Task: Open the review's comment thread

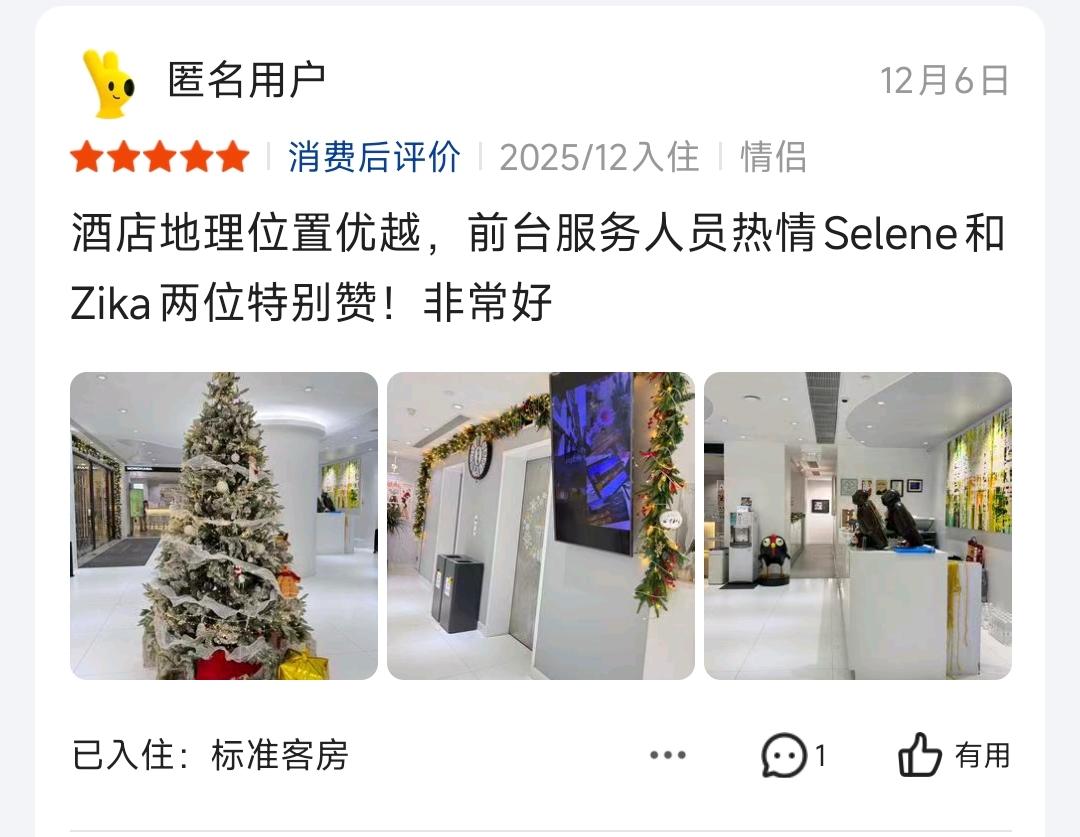Action: coord(785,755)
